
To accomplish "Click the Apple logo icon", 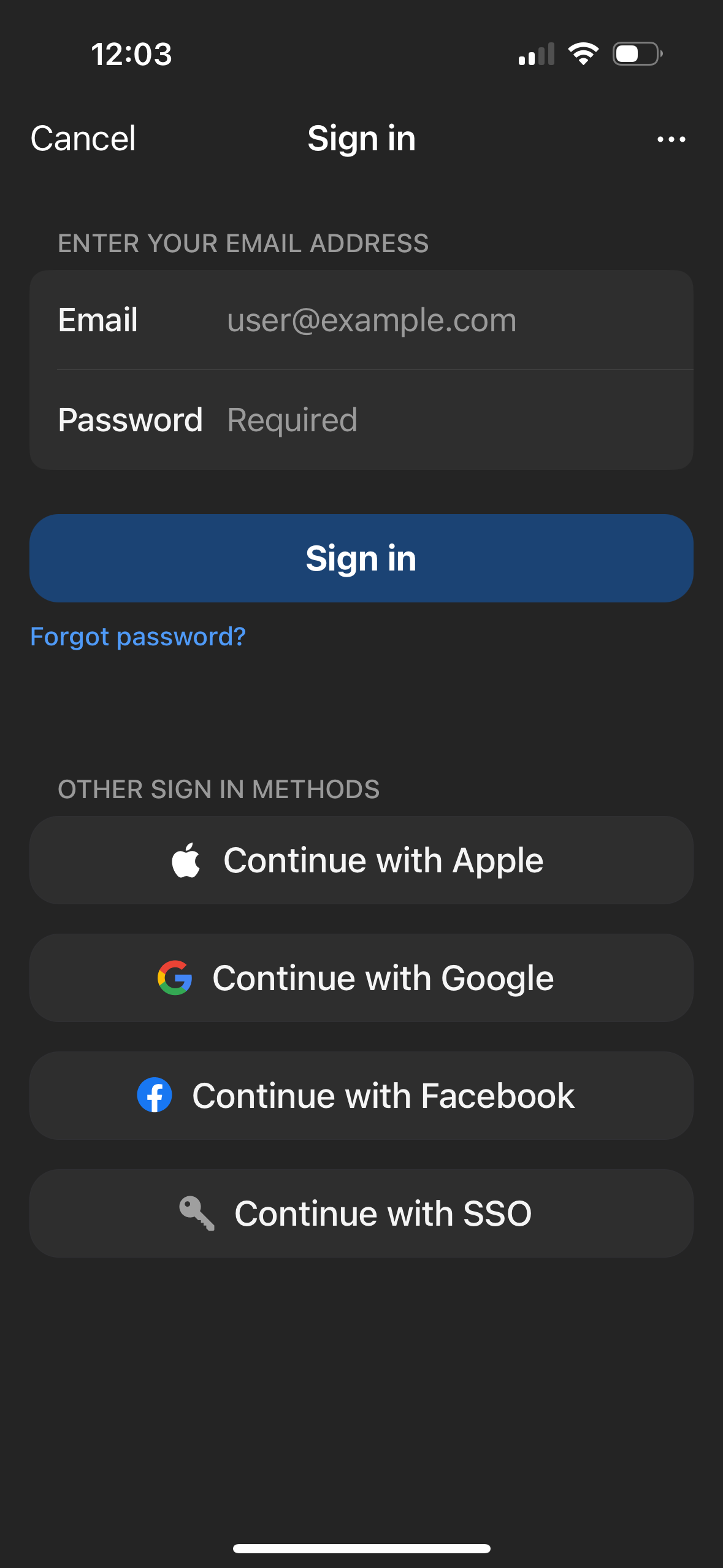I will [x=186, y=859].
